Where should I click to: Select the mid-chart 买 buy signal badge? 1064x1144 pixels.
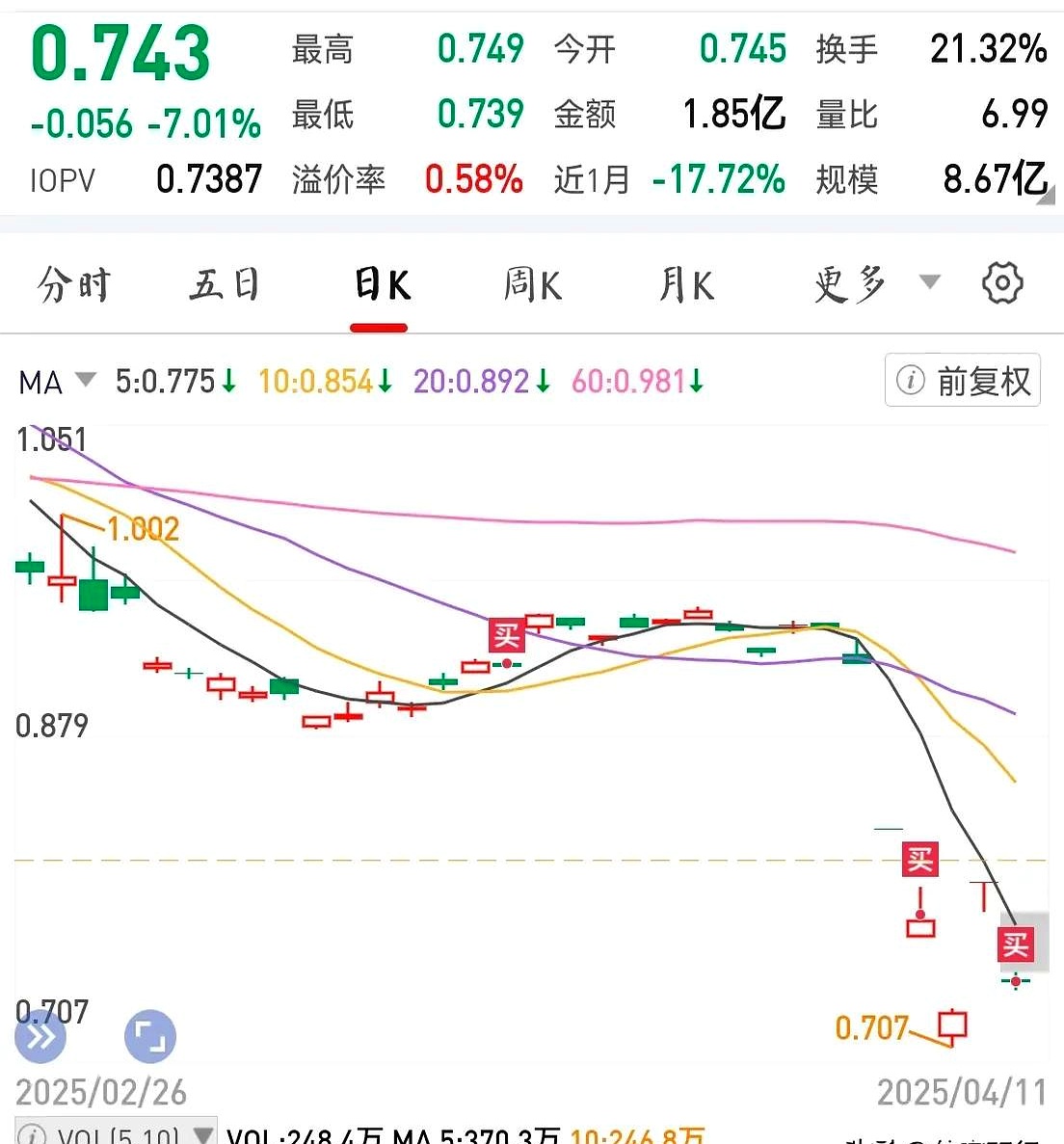(506, 634)
